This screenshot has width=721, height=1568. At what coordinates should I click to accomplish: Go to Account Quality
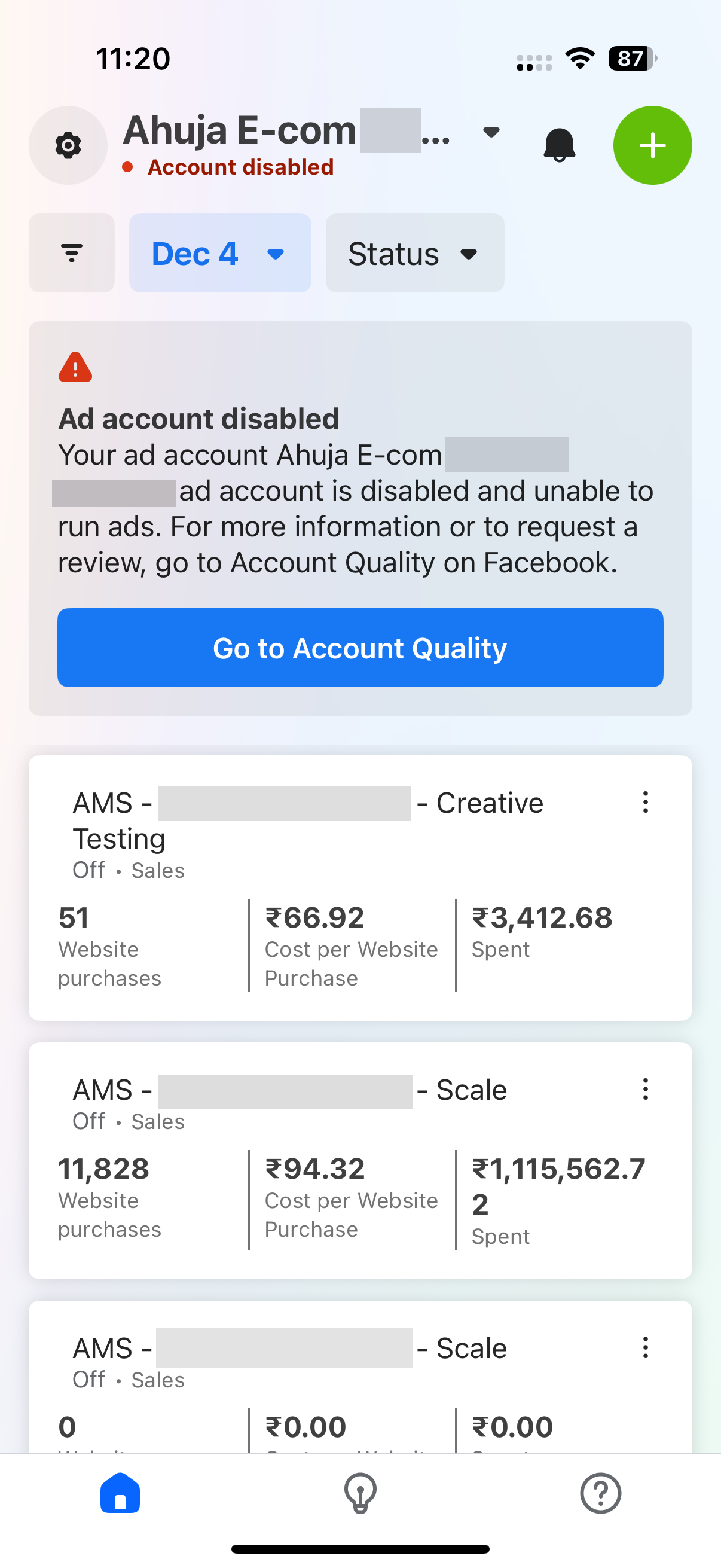360,648
